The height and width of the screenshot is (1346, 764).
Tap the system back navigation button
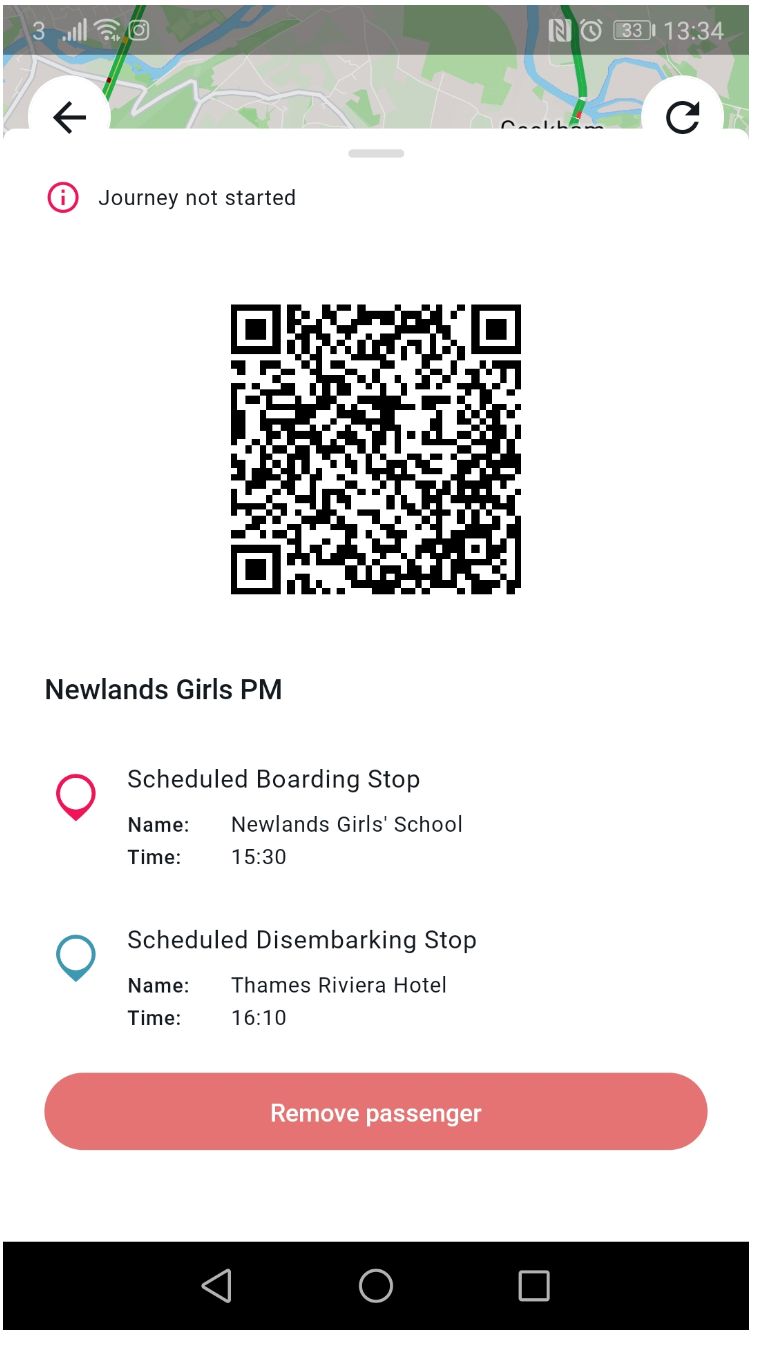pyautogui.click(x=217, y=1285)
